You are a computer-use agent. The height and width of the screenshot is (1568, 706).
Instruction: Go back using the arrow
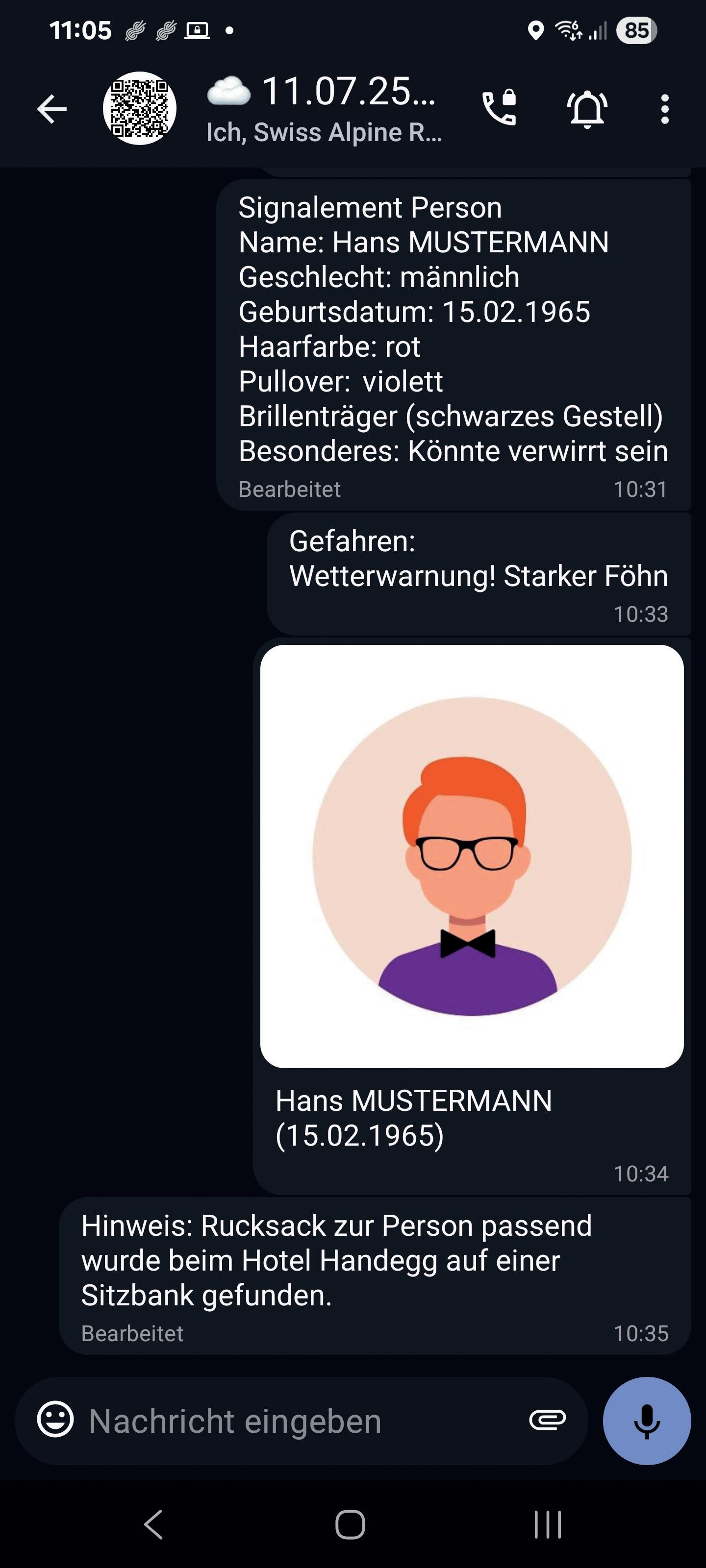52,110
